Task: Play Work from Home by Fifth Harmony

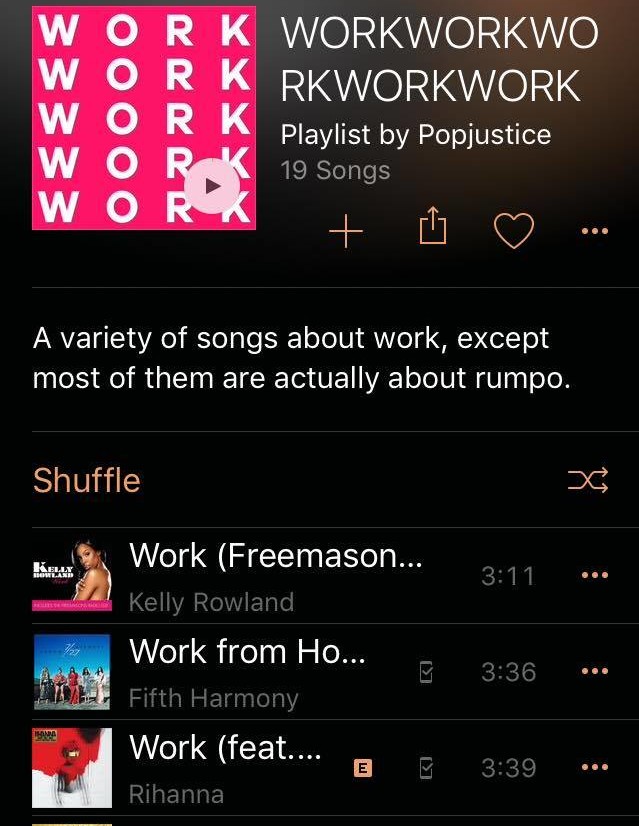Action: tap(247, 671)
